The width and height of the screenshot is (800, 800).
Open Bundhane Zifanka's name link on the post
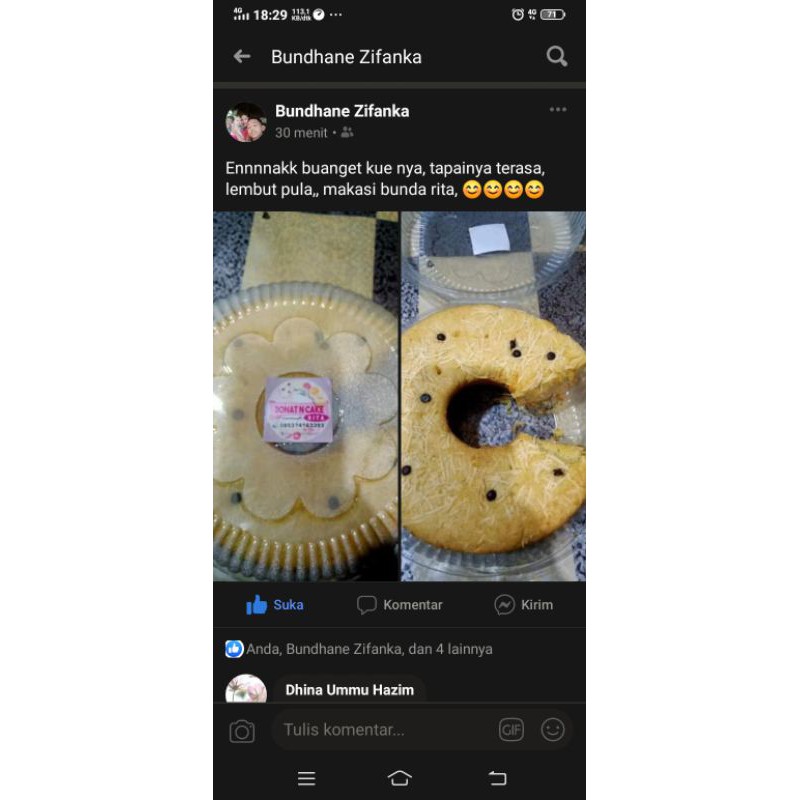342,111
